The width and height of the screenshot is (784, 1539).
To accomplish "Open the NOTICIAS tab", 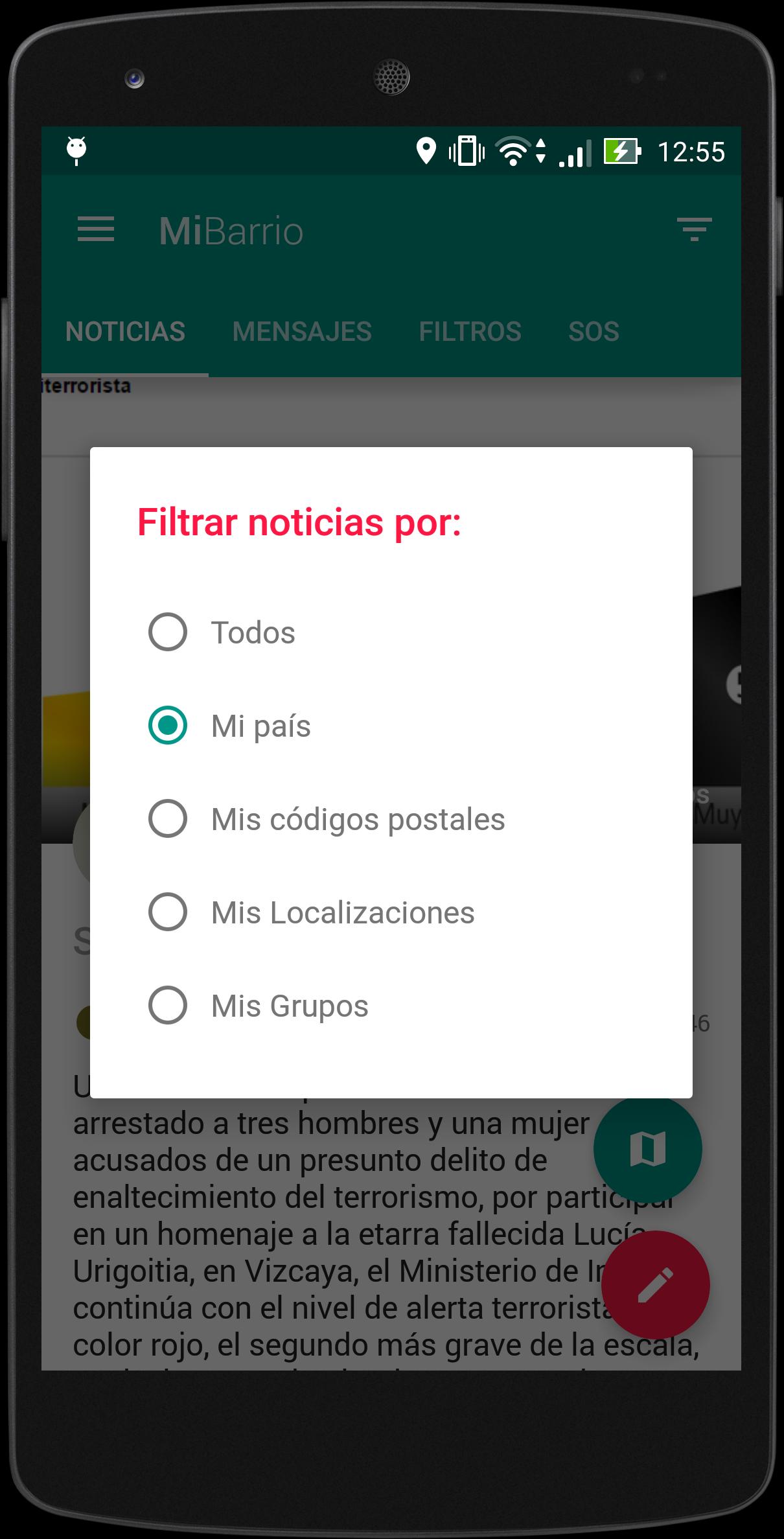I will click(126, 331).
